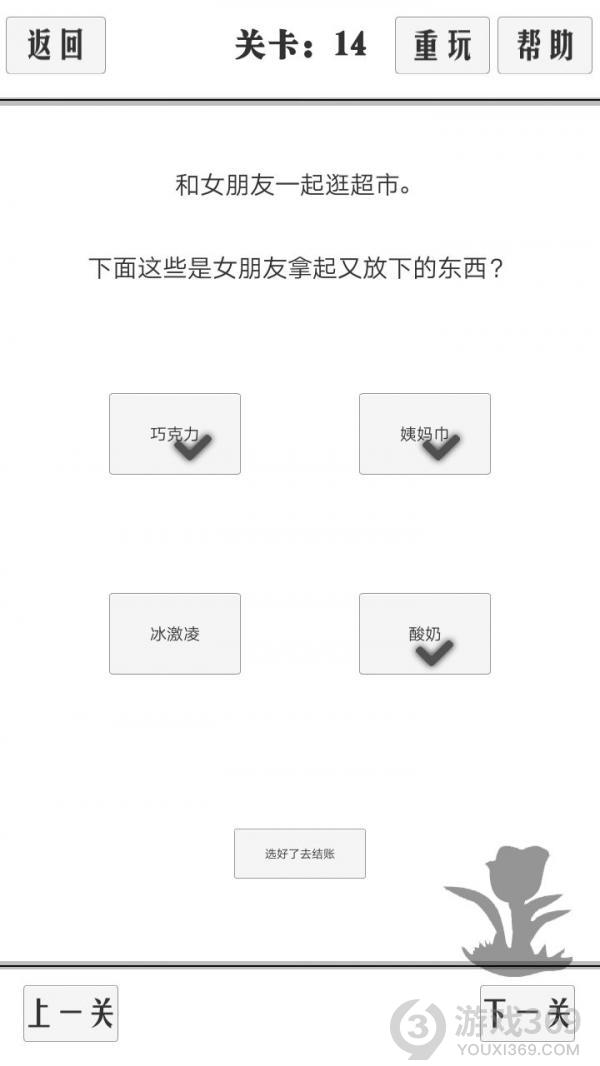The height and width of the screenshot is (1066, 600).
Task: Toggle the 酸奶 option
Action: [x=425, y=634]
